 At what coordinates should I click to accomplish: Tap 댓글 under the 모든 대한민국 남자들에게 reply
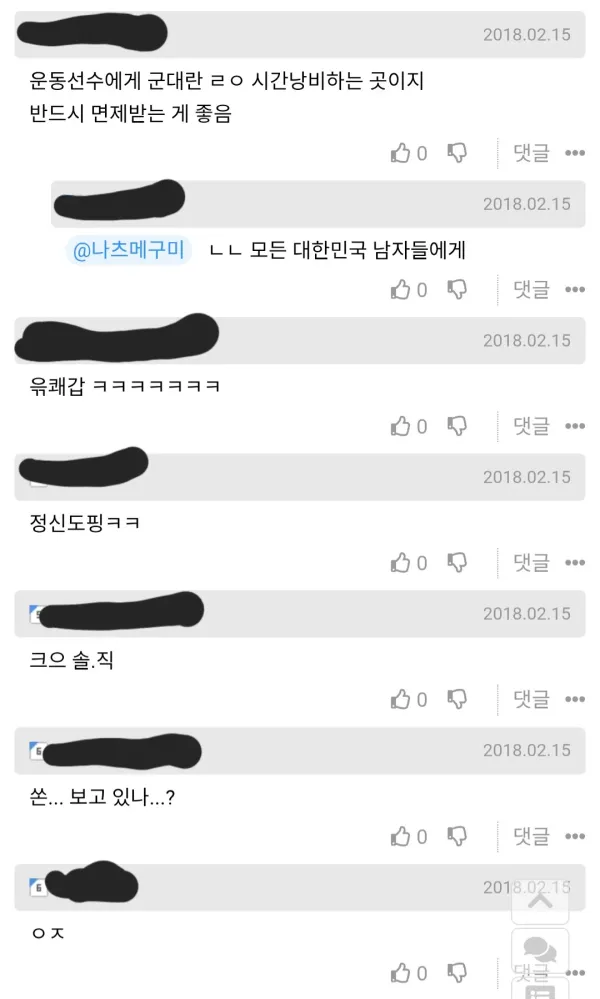pos(531,290)
